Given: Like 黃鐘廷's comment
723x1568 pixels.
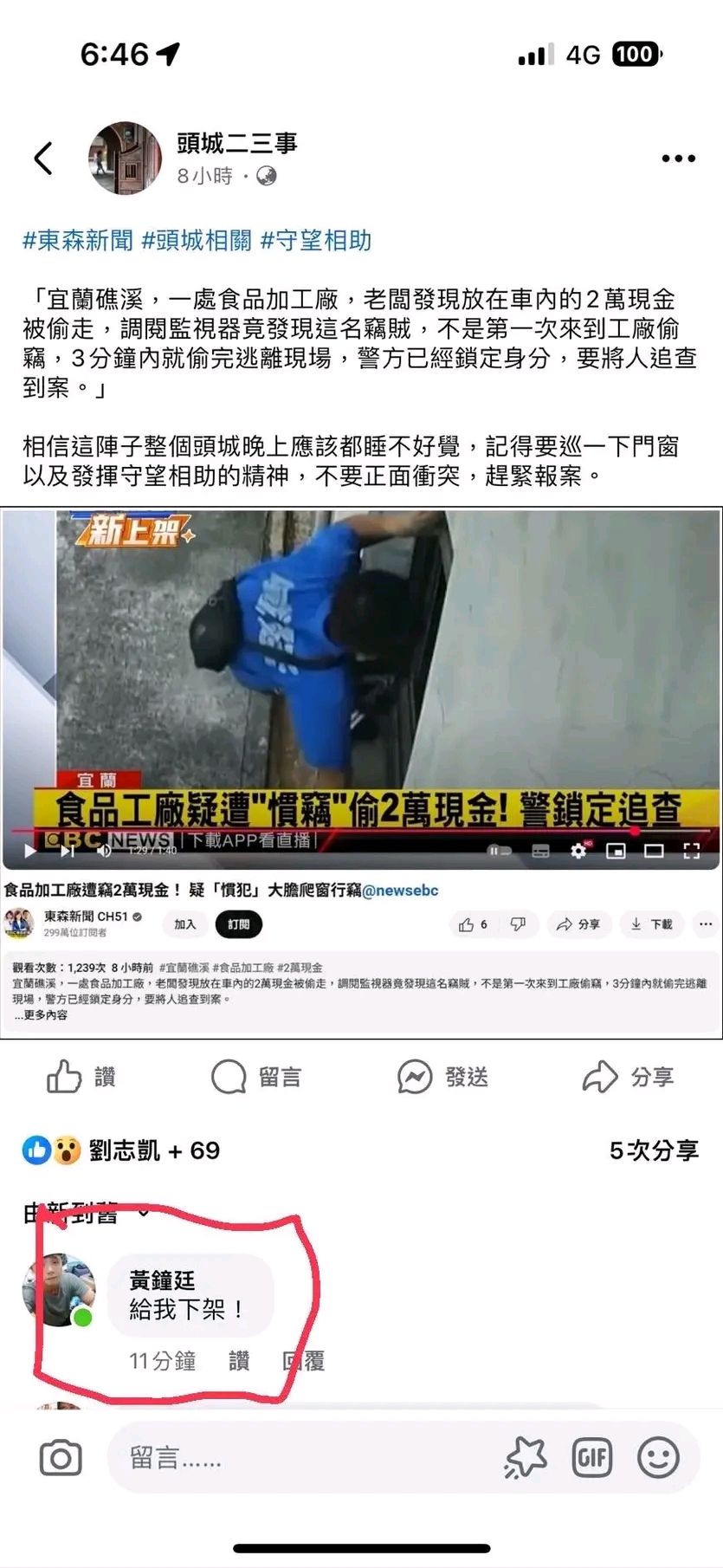Looking at the screenshot, I should coord(239,1361).
